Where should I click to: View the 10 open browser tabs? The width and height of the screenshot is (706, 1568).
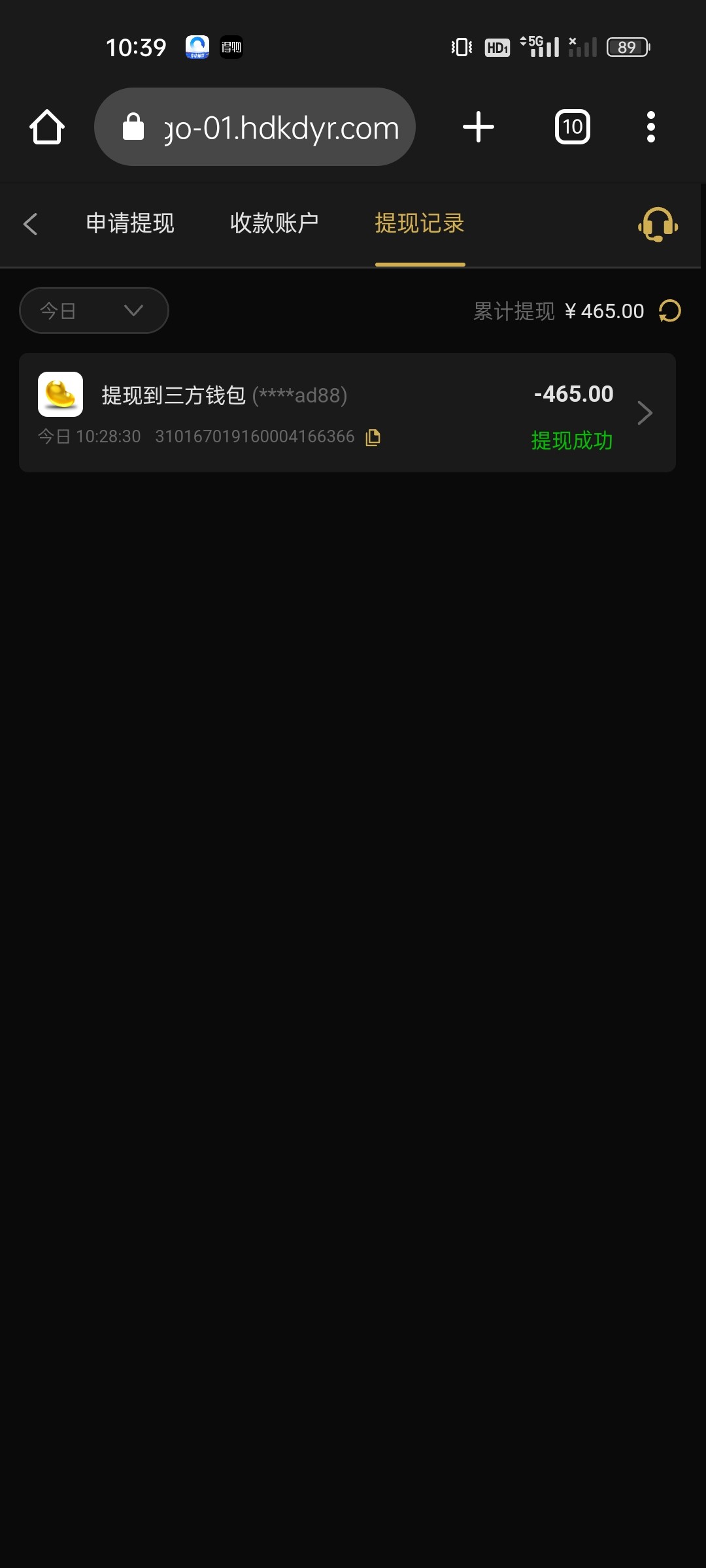coord(573,127)
